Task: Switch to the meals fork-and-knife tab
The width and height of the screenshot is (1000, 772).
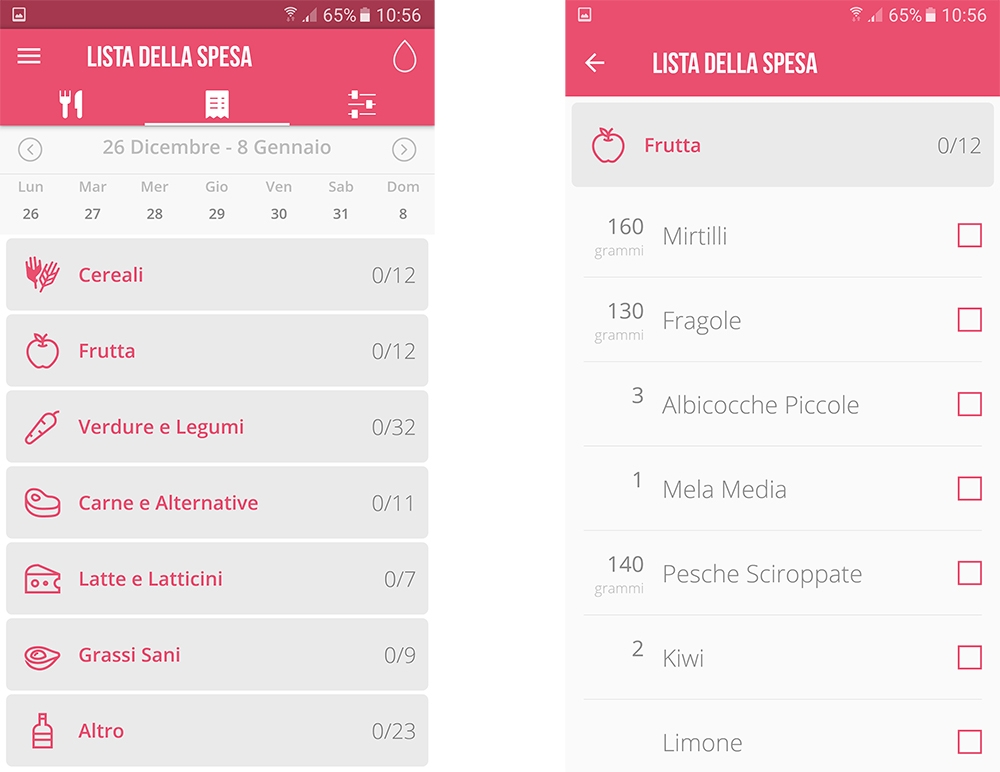Action: tap(71, 103)
